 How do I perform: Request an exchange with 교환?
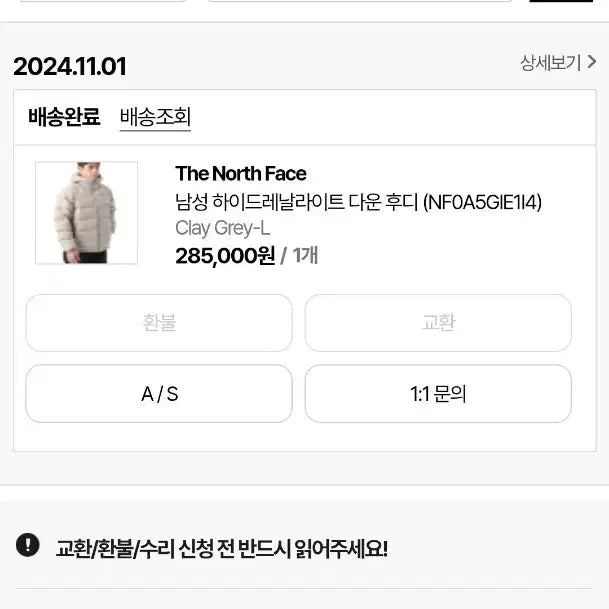point(438,323)
